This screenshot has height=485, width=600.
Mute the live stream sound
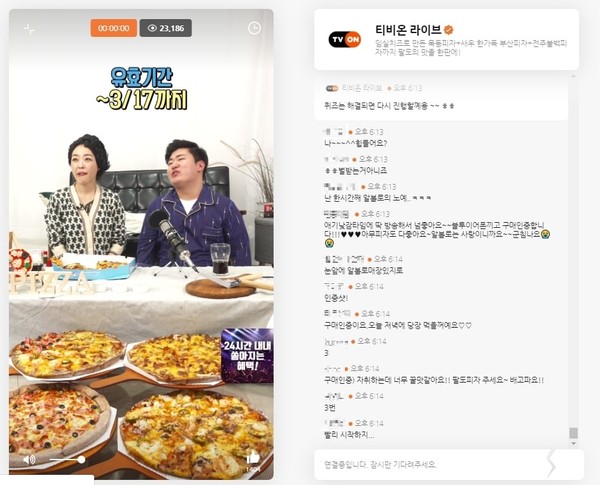(x=29, y=459)
